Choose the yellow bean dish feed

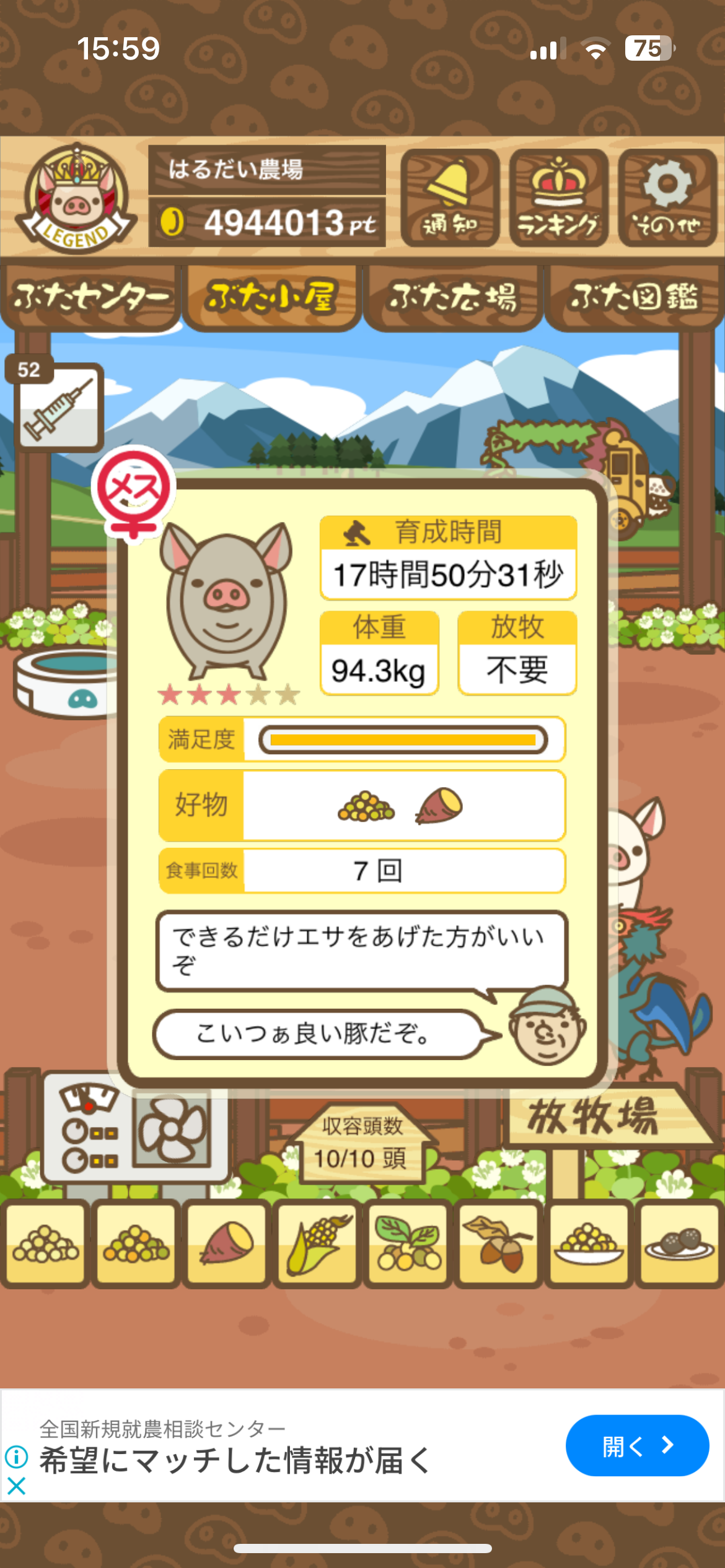589,1243
